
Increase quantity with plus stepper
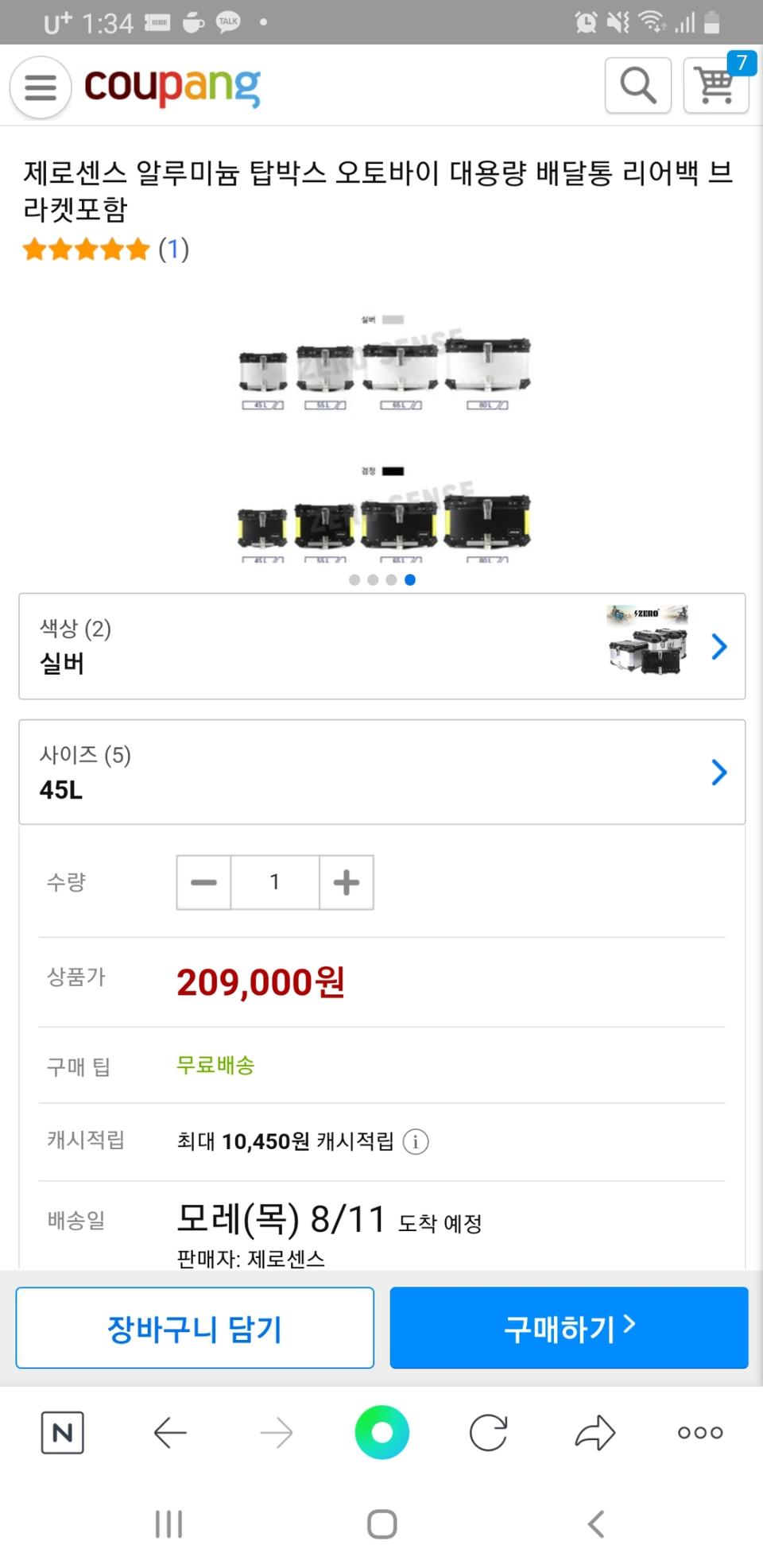[x=345, y=881]
